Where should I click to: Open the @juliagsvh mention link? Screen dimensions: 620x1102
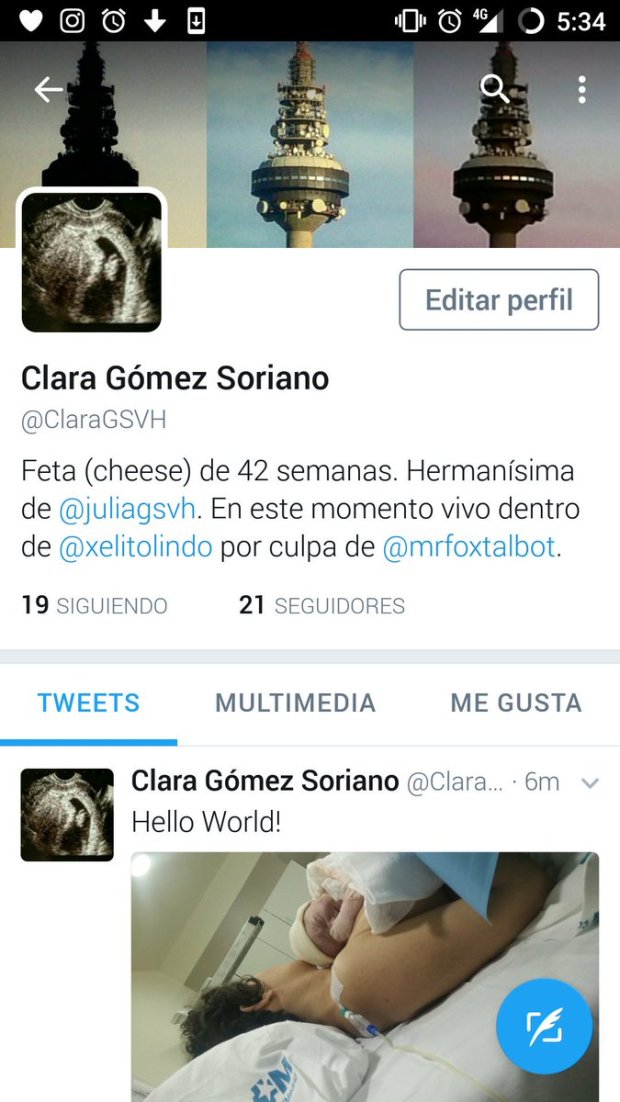[x=127, y=509]
